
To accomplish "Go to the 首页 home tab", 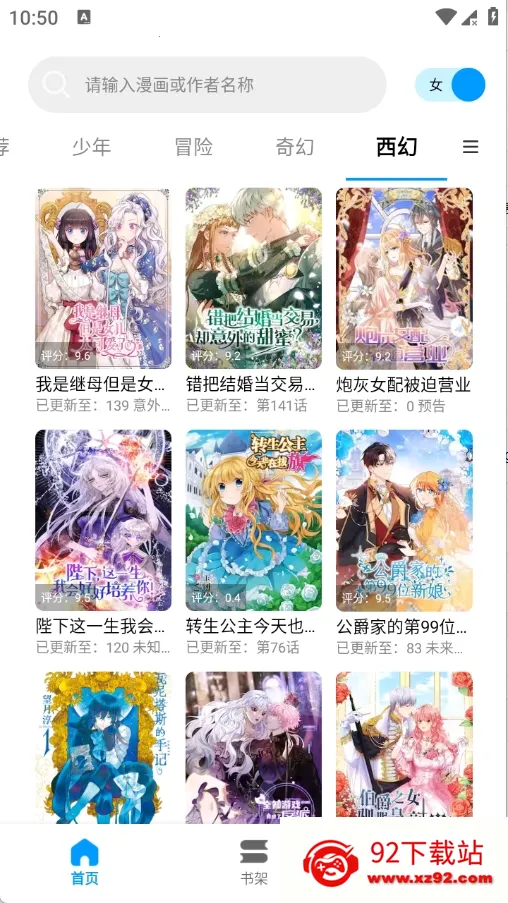I will point(85,862).
